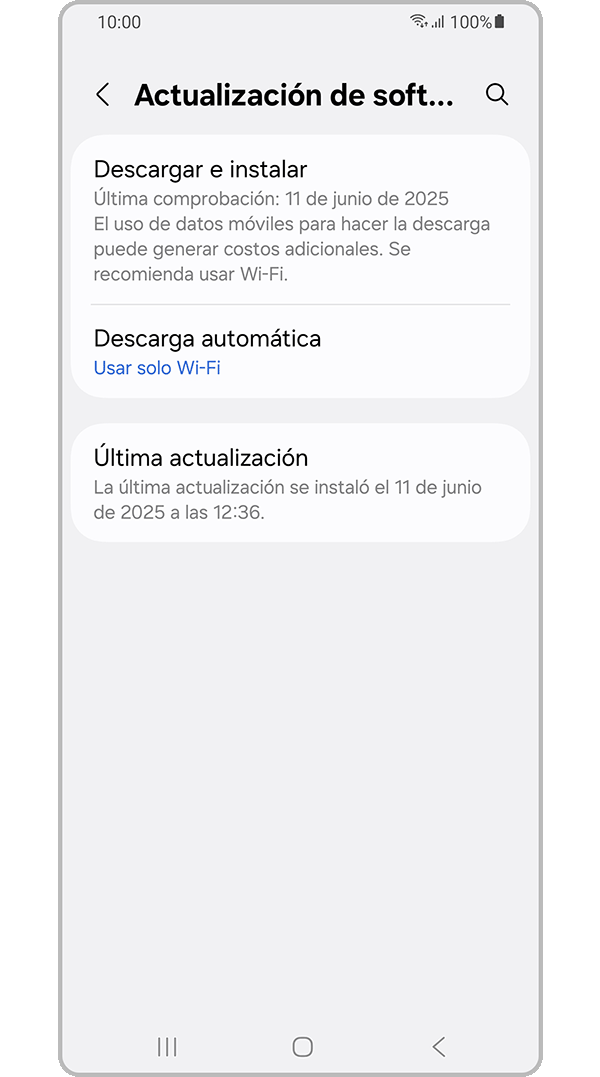Tap the system back button
Screen dimensions: 600x1077
tap(438, 1046)
